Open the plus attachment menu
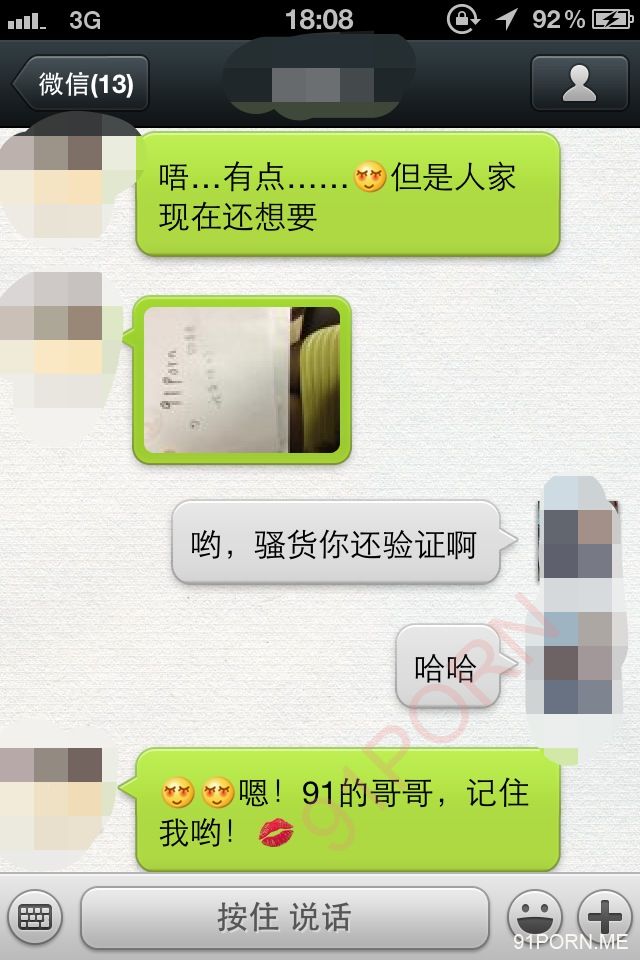 coord(606,916)
